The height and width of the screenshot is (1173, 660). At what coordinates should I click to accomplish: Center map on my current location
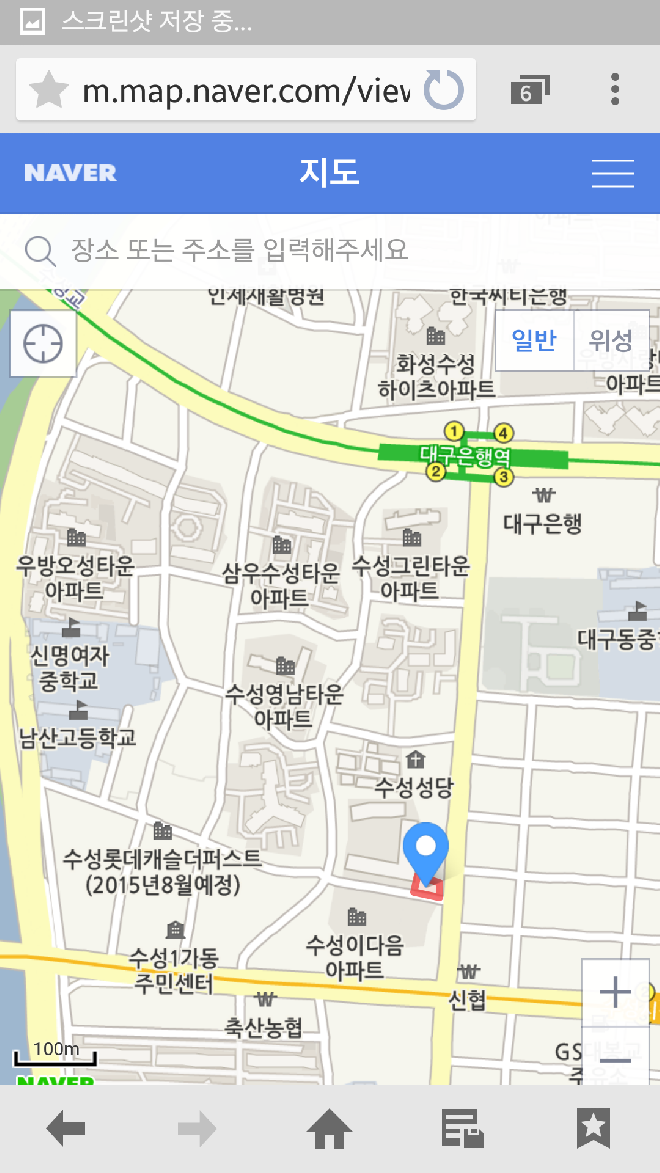pos(43,344)
